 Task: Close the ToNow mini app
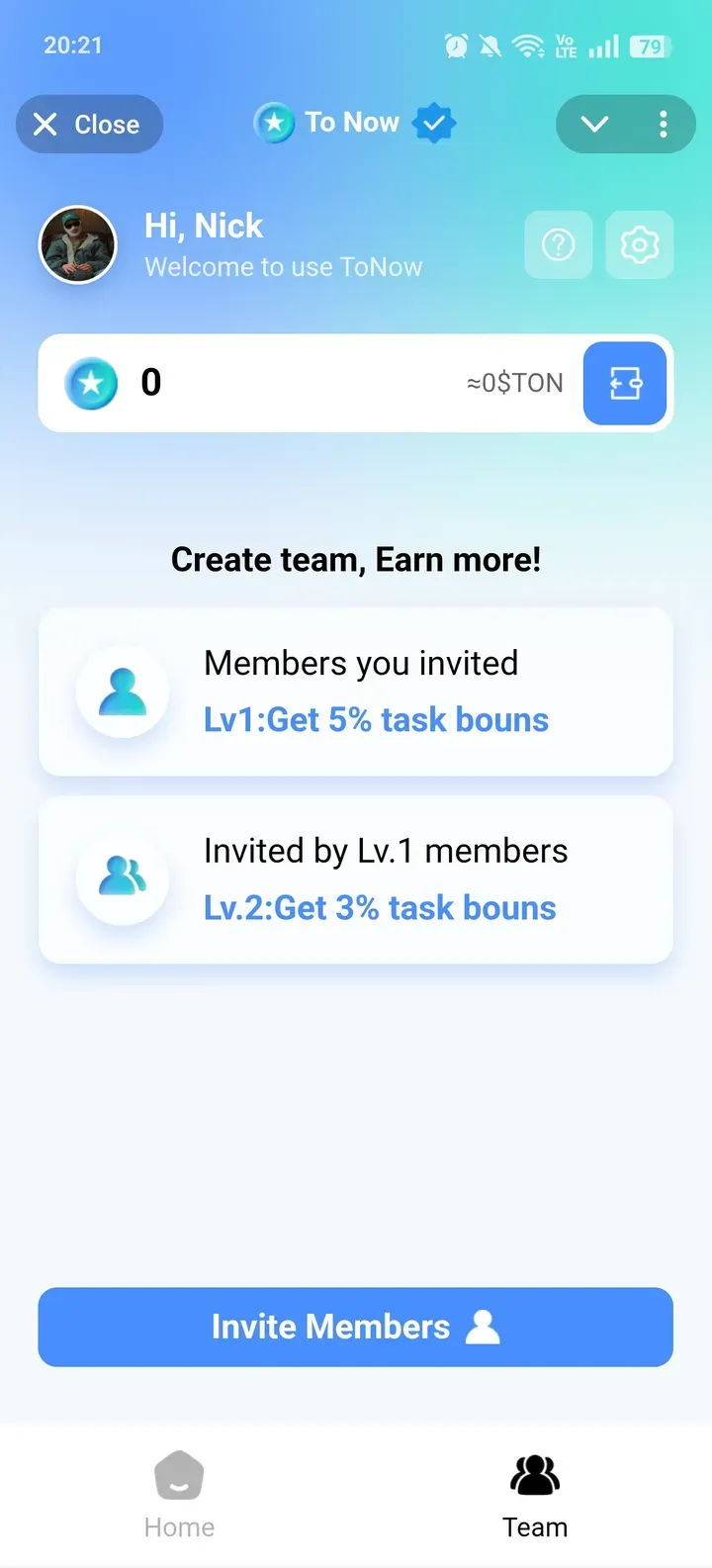point(89,125)
